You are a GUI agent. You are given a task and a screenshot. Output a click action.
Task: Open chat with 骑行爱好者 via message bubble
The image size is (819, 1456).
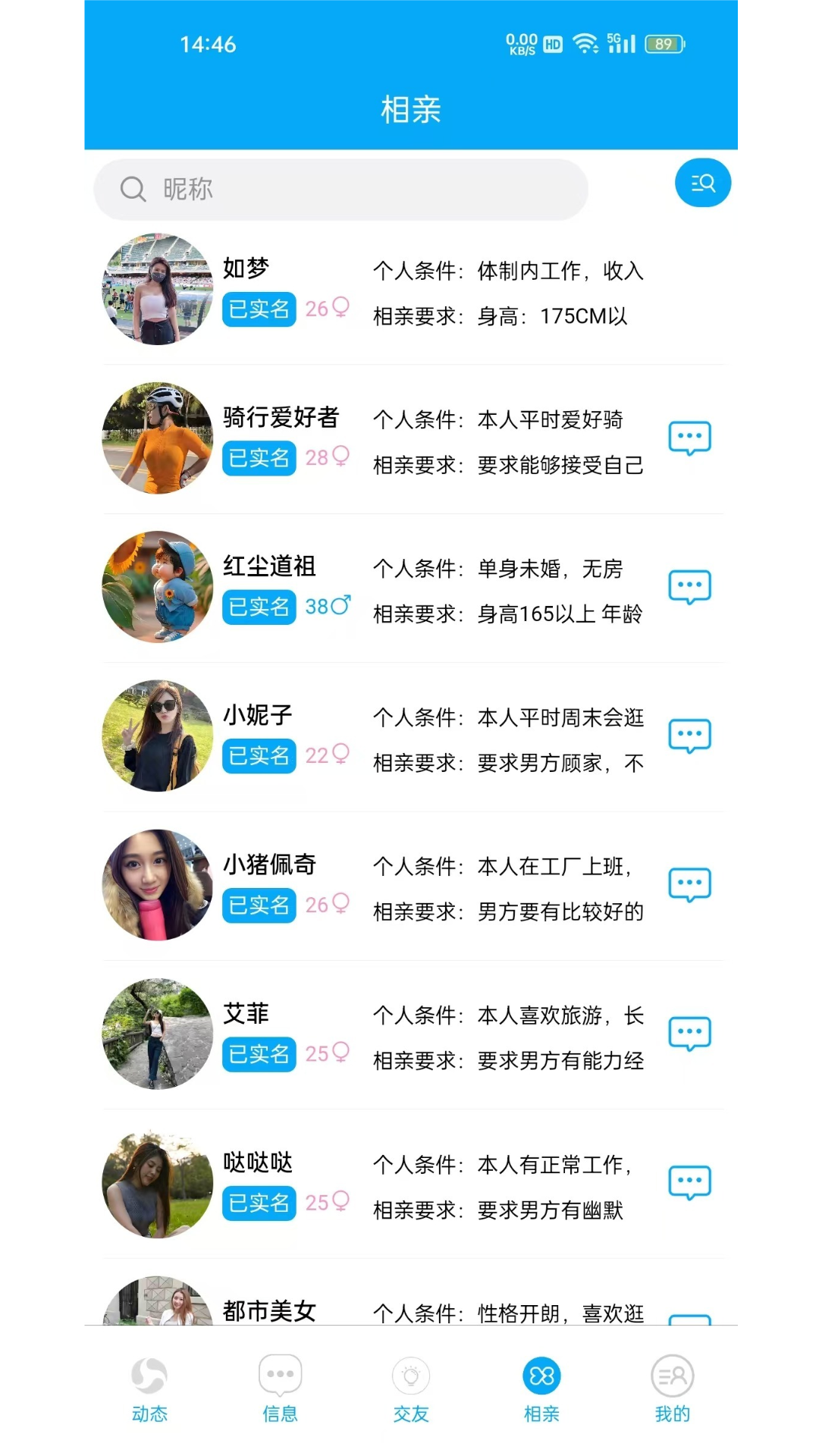pyautogui.click(x=689, y=437)
